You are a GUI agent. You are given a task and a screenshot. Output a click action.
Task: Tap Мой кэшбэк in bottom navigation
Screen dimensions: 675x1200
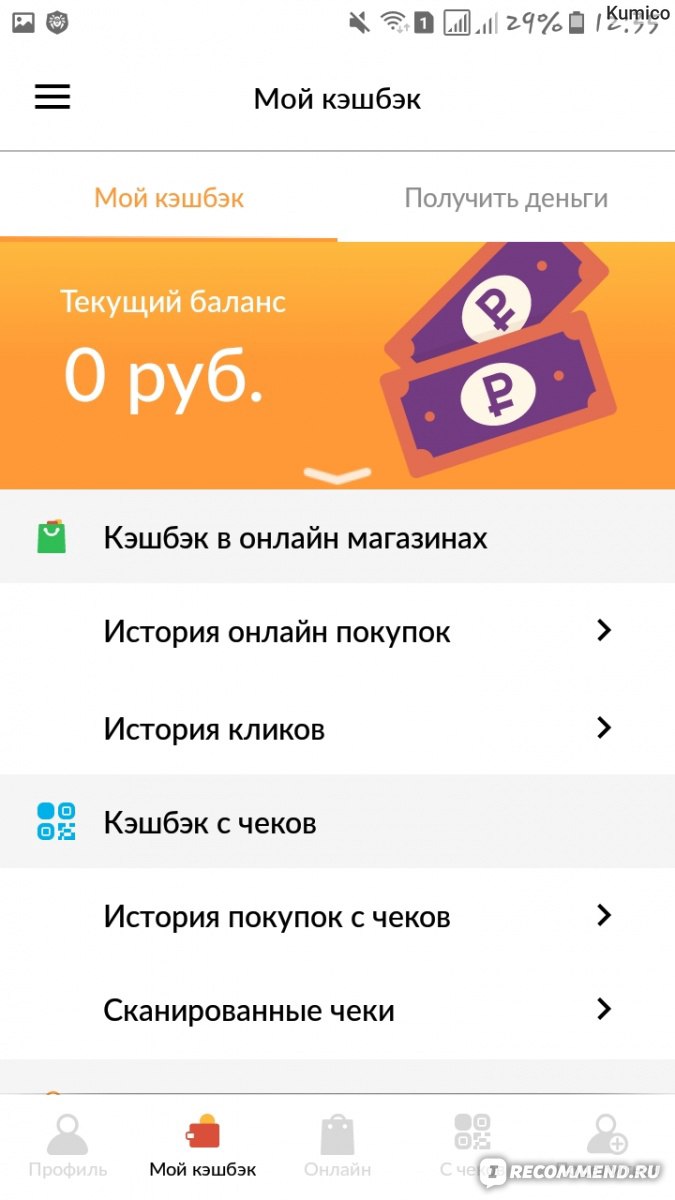[x=202, y=1147]
